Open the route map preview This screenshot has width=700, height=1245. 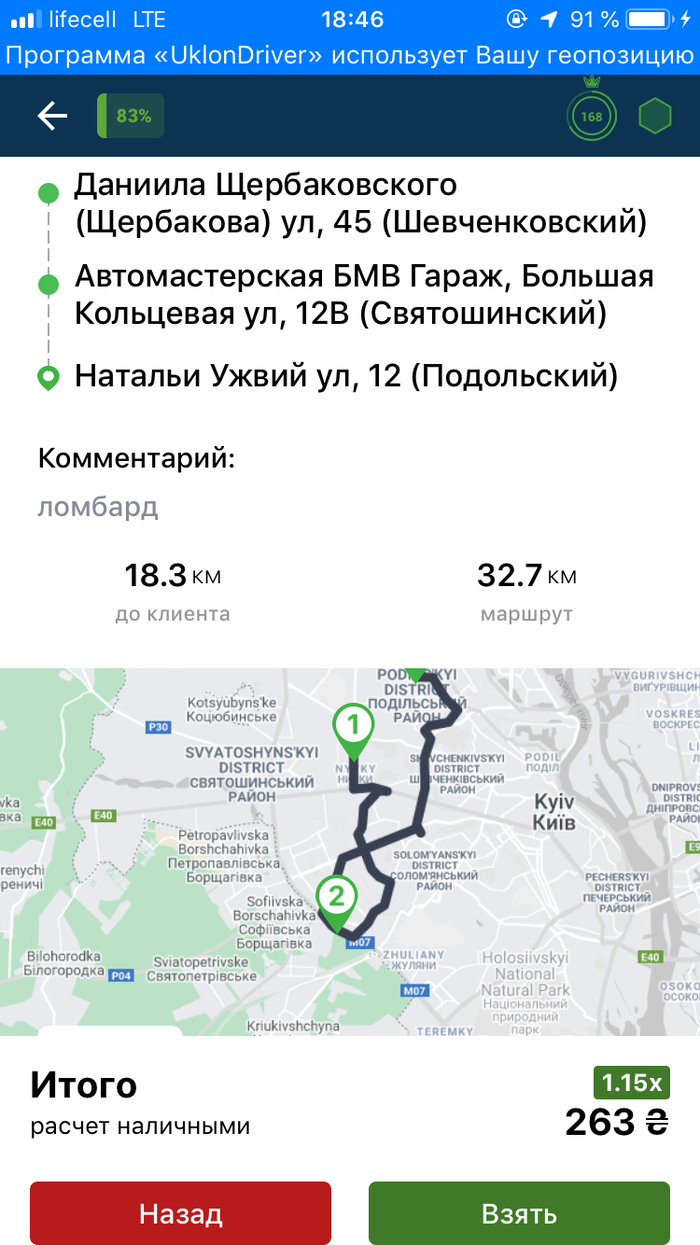click(350, 850)
